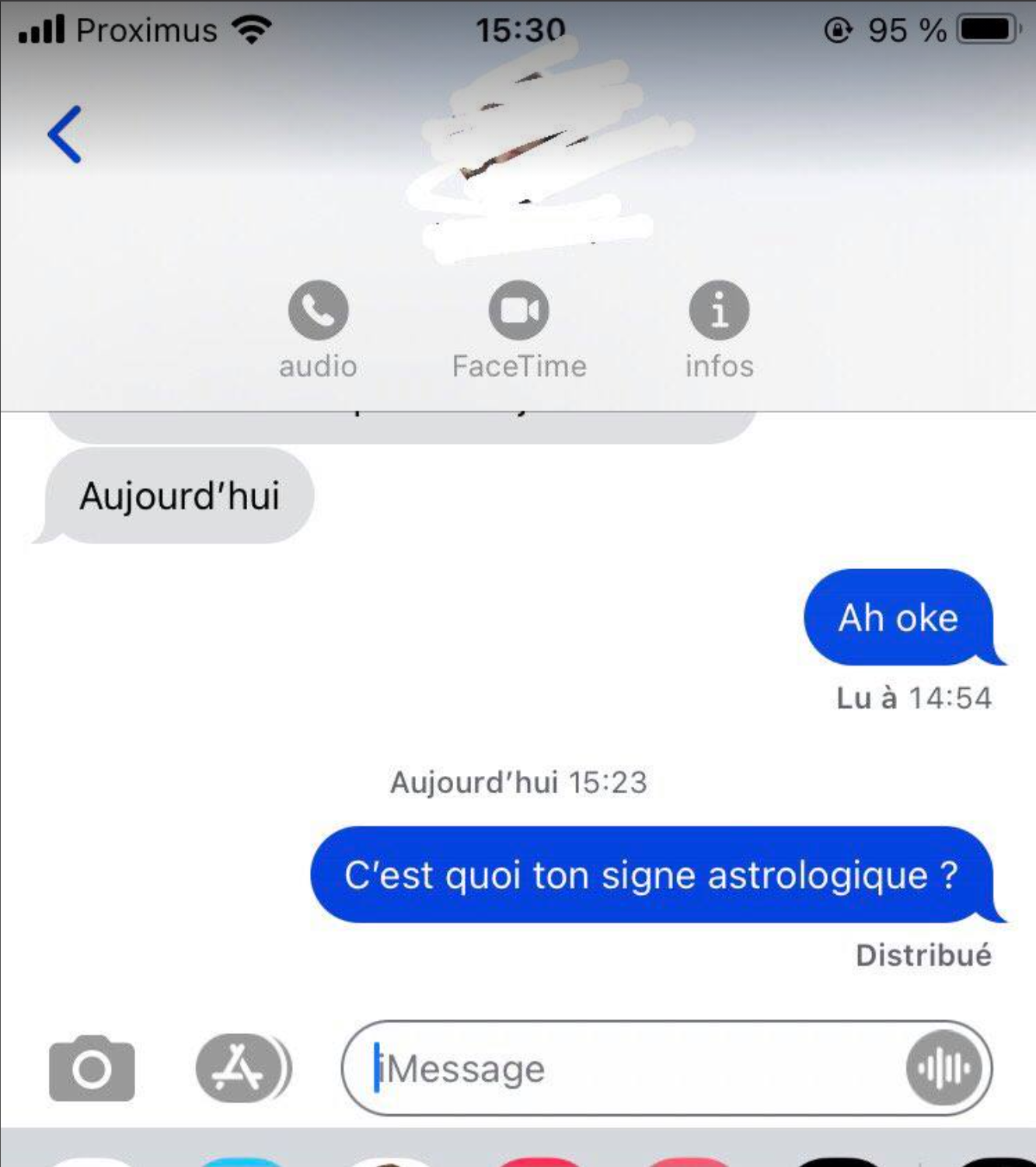Image resolution: width=1036 pixels, height=1167 pixels.
Task: Toggle the App Store apps drawer
Action: (x=241, y=1068)
